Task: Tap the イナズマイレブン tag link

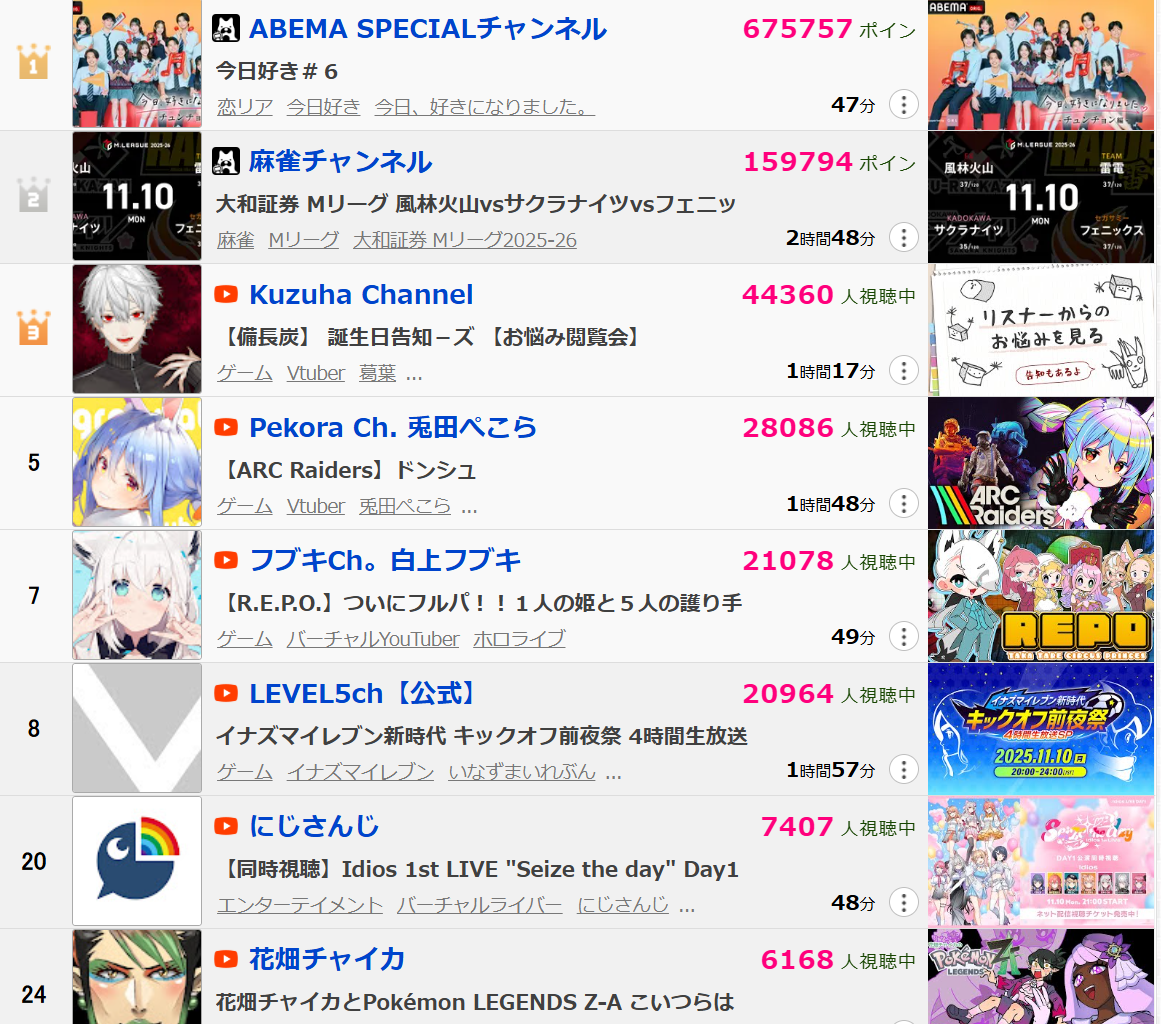Action: 360,772
